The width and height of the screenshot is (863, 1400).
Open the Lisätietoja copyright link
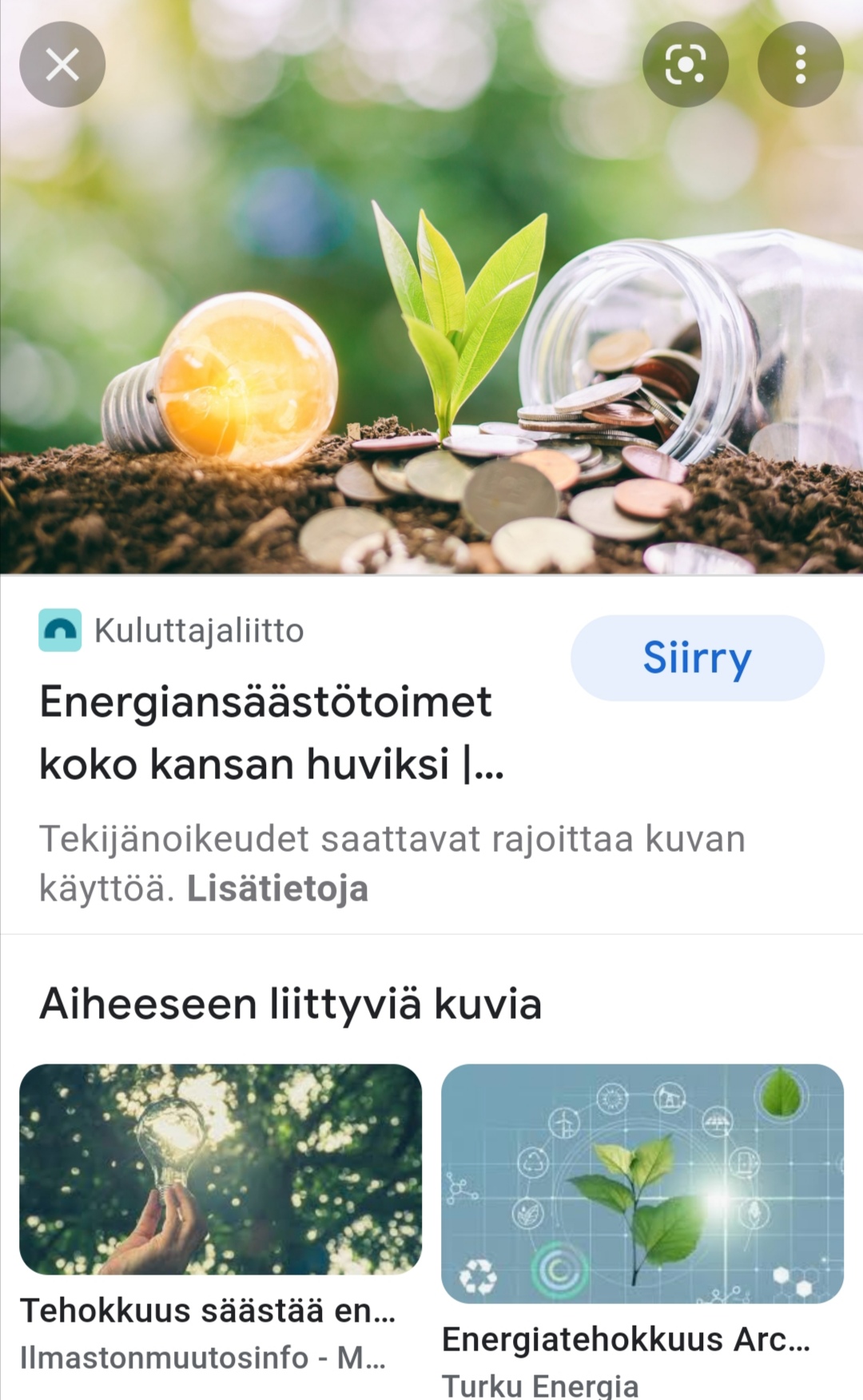pyautogui.click(x=277, y=889)
